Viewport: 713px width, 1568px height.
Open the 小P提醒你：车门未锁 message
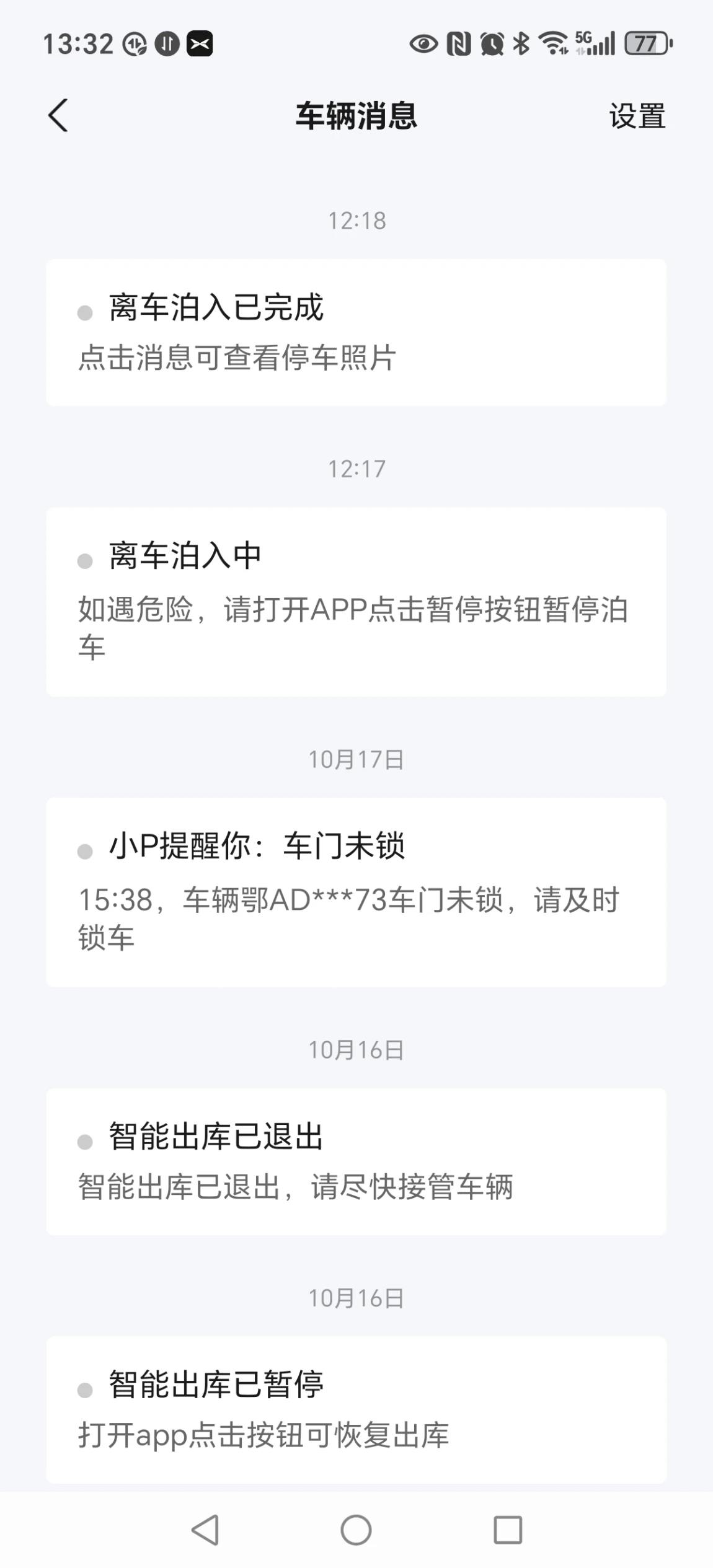pyautogui.click(x=356, y=892)
